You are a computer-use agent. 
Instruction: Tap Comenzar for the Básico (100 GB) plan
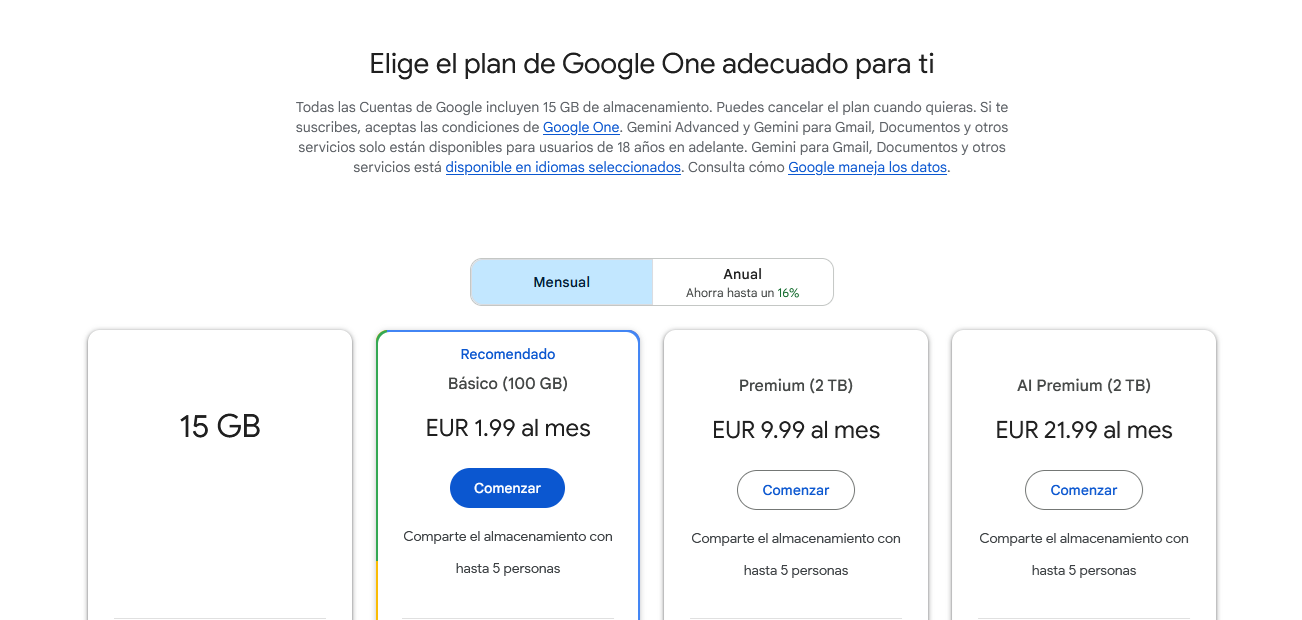click(507, 488)
